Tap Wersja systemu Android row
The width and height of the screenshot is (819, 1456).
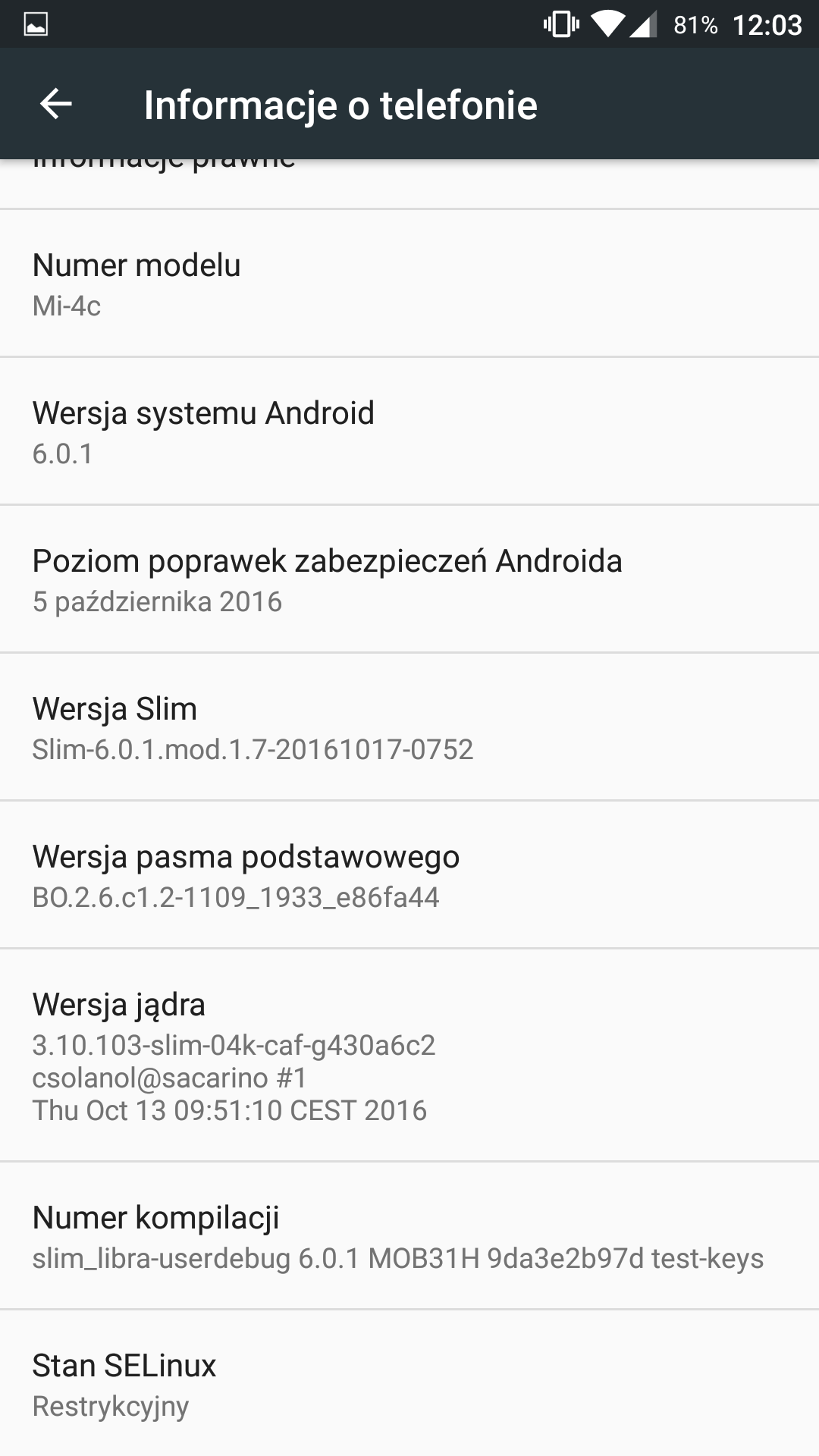pos(409,431)
